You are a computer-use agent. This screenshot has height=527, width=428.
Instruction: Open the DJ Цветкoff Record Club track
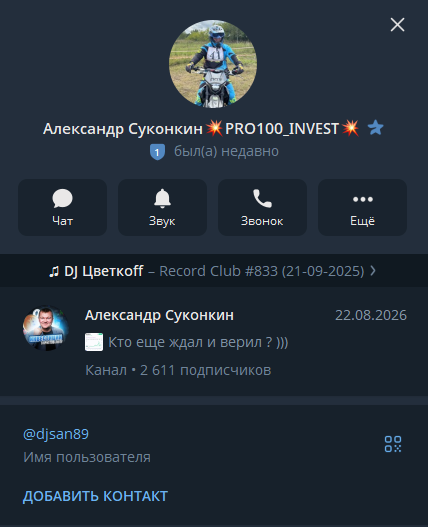click(x=214, y=271)
